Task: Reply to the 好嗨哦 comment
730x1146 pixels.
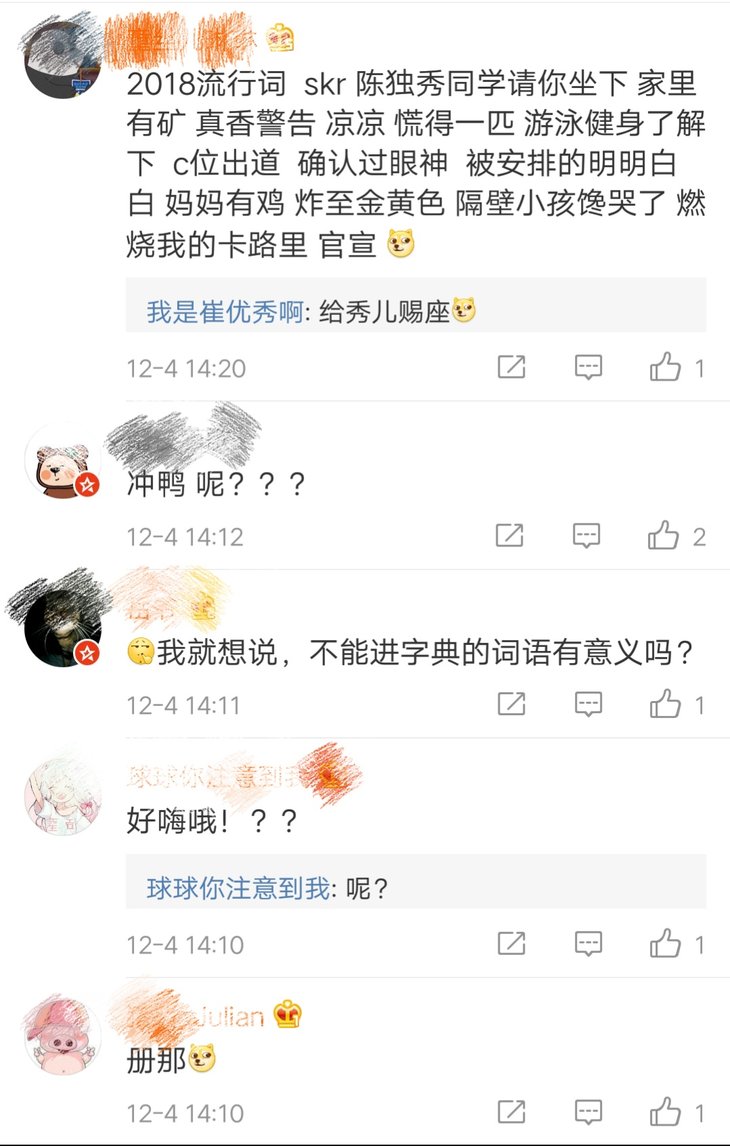Action: pyautogui.click(x=588, y=943)
